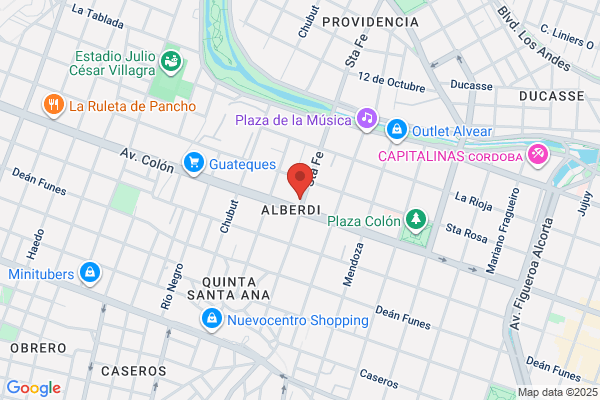The width and height of the screenshot is (600, 400).
Task: Open the Plaza de la Música marker
Action: click(x=367, y=120)
